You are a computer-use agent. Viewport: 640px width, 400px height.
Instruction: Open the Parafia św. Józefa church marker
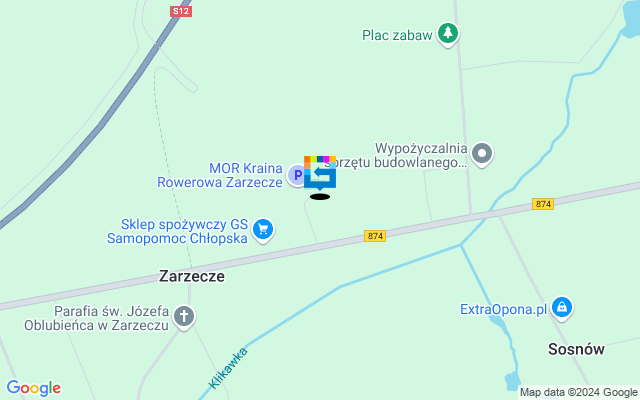tap(183, 318)
